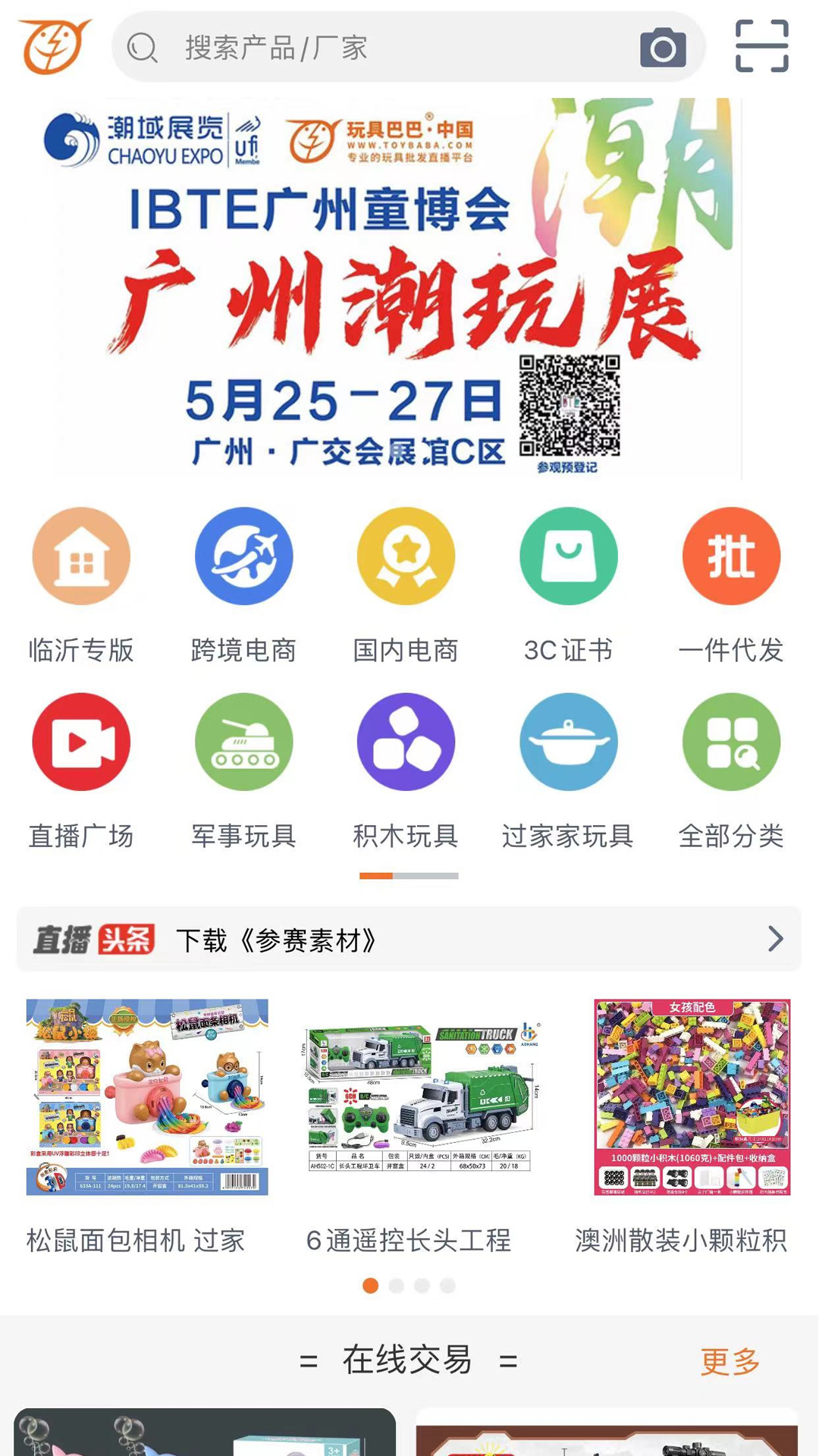Open 过家家玩具 category
The width and height of the screenshot is (819, 1456).
[568, 771]
